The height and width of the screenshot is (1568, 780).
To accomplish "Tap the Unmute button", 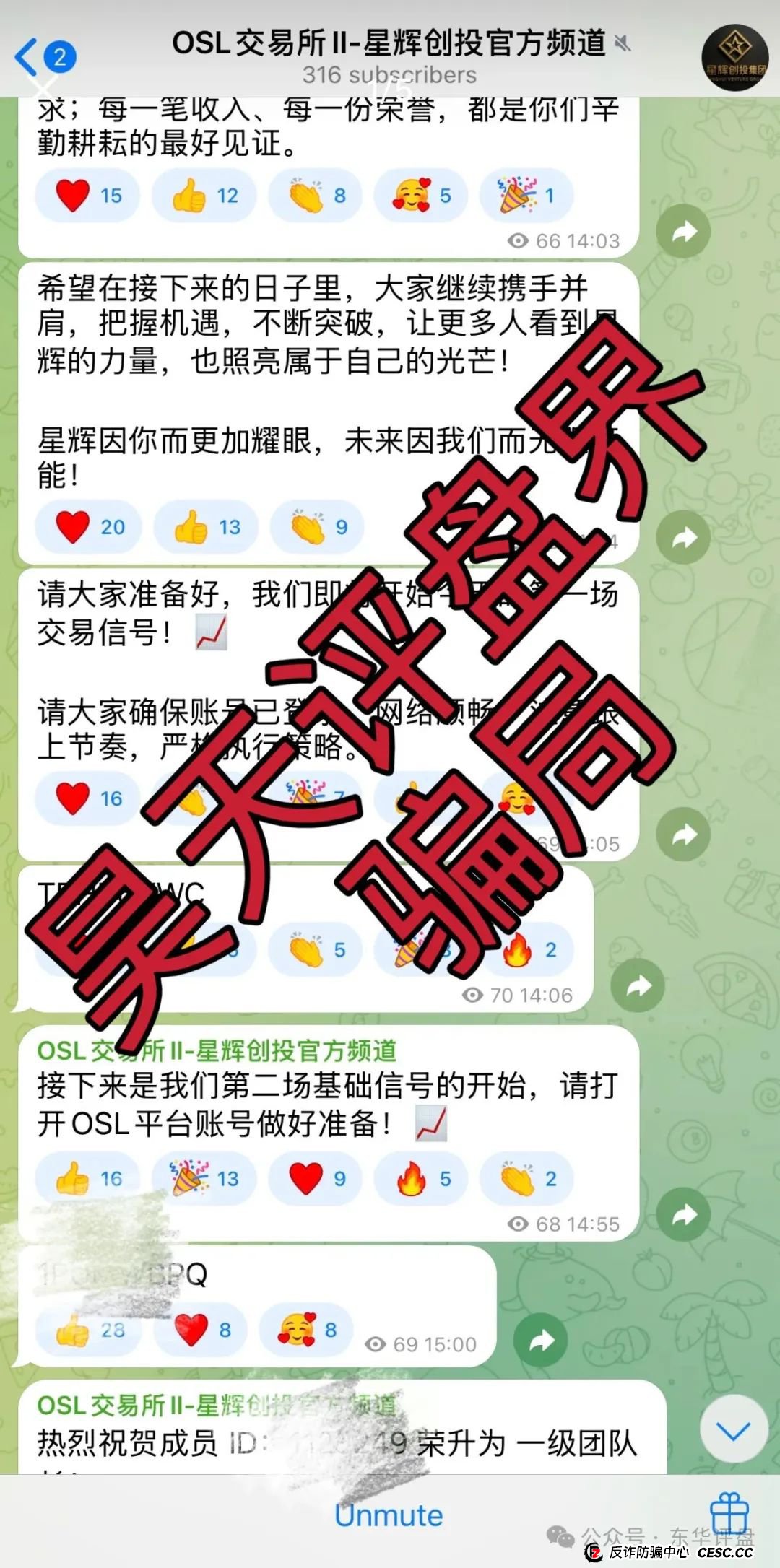I will 390,1515.
